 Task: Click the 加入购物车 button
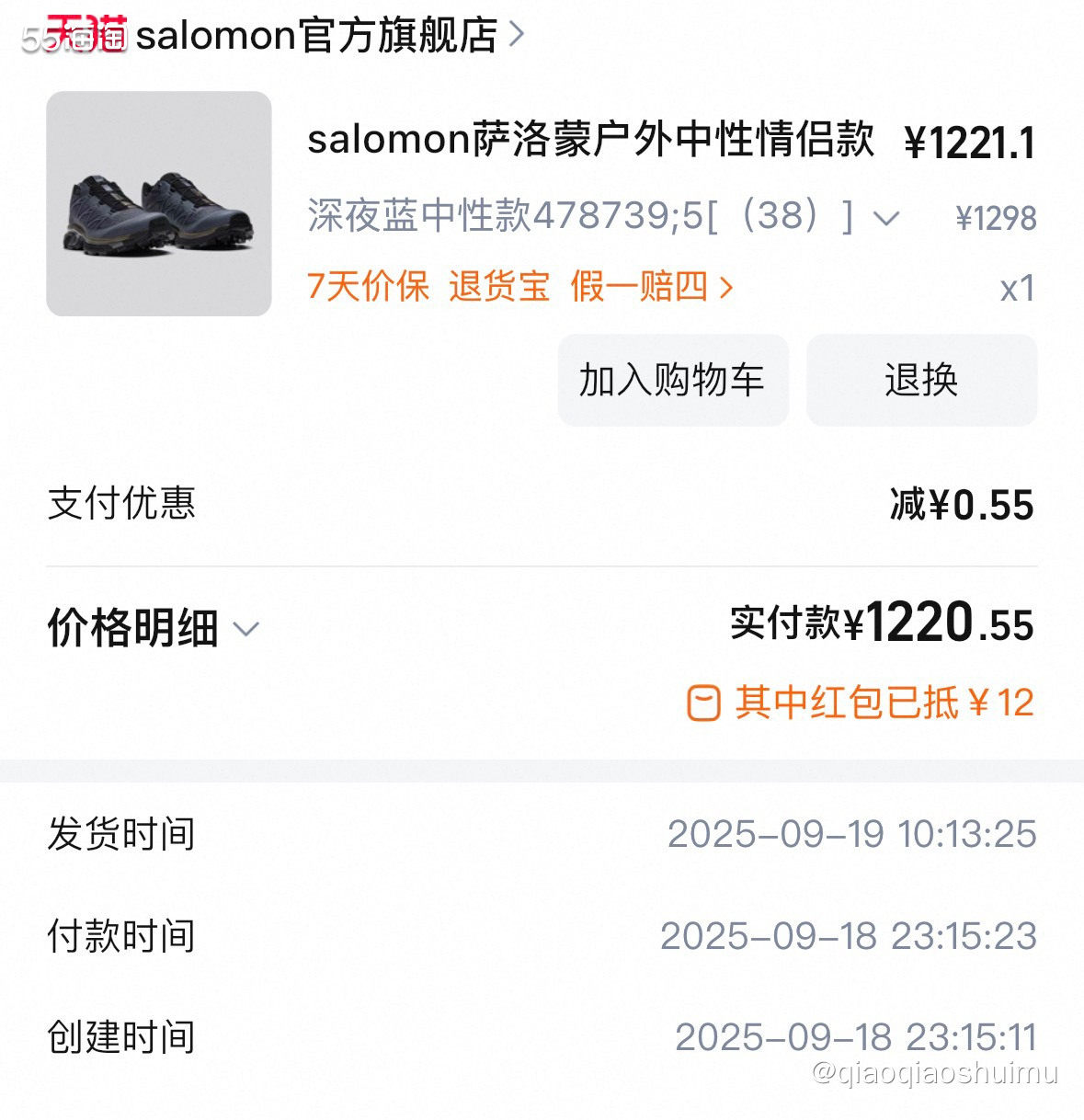coord(673,380)
